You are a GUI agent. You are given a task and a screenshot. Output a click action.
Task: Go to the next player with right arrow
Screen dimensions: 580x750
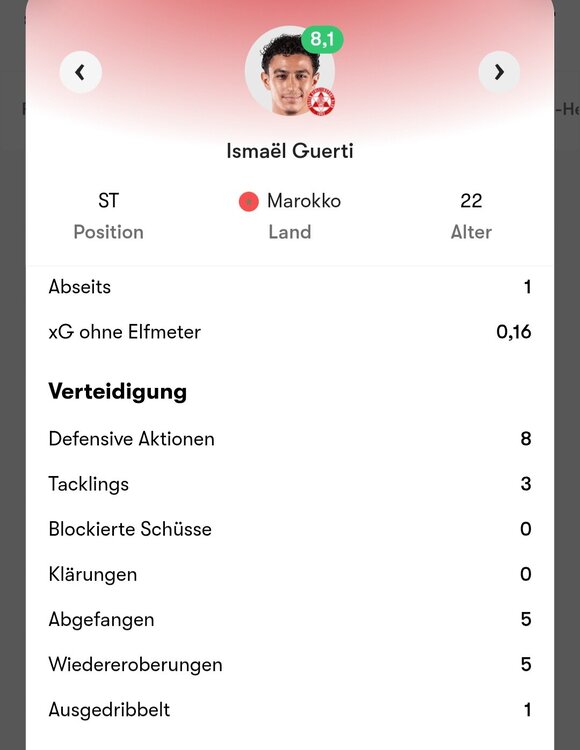(499, 72)
